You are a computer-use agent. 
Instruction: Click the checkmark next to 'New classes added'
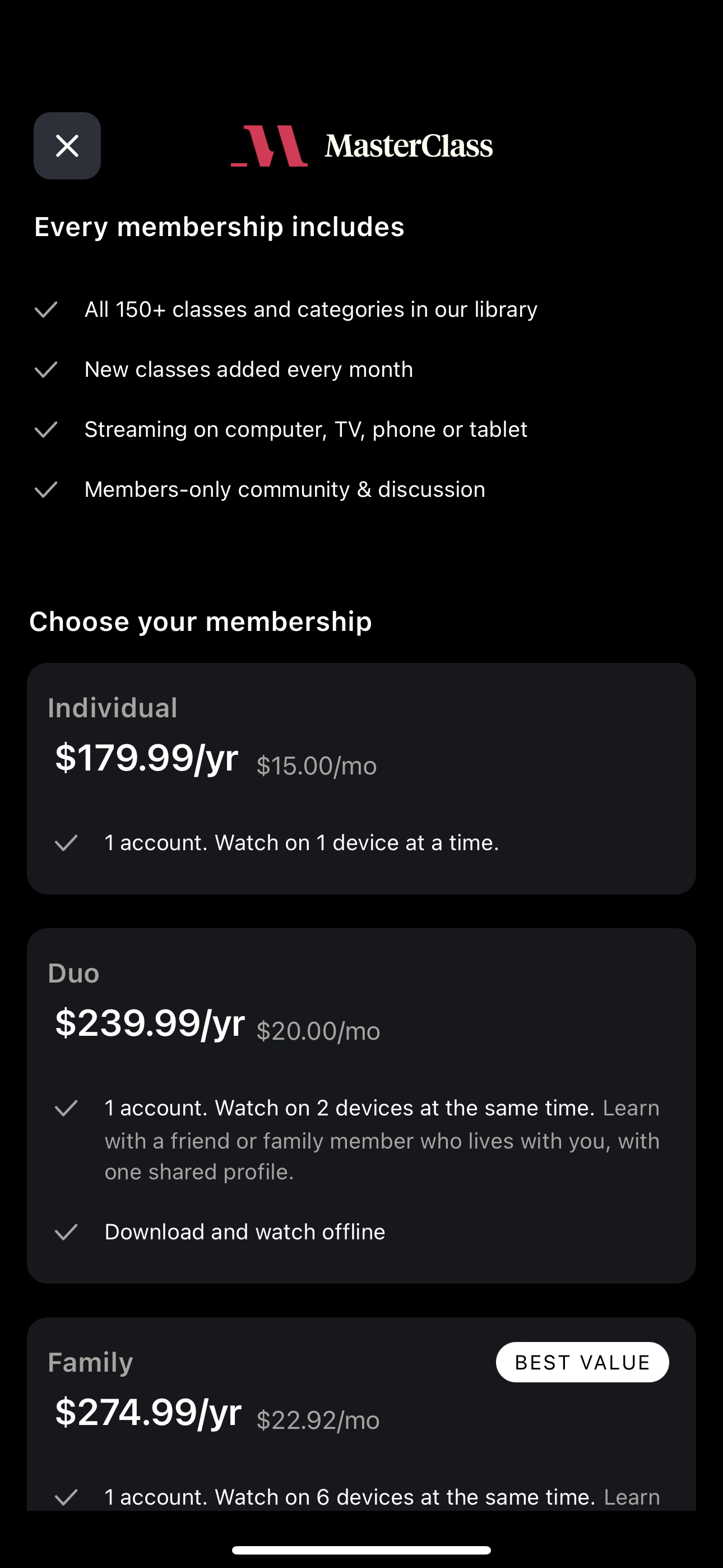point(47,370)
